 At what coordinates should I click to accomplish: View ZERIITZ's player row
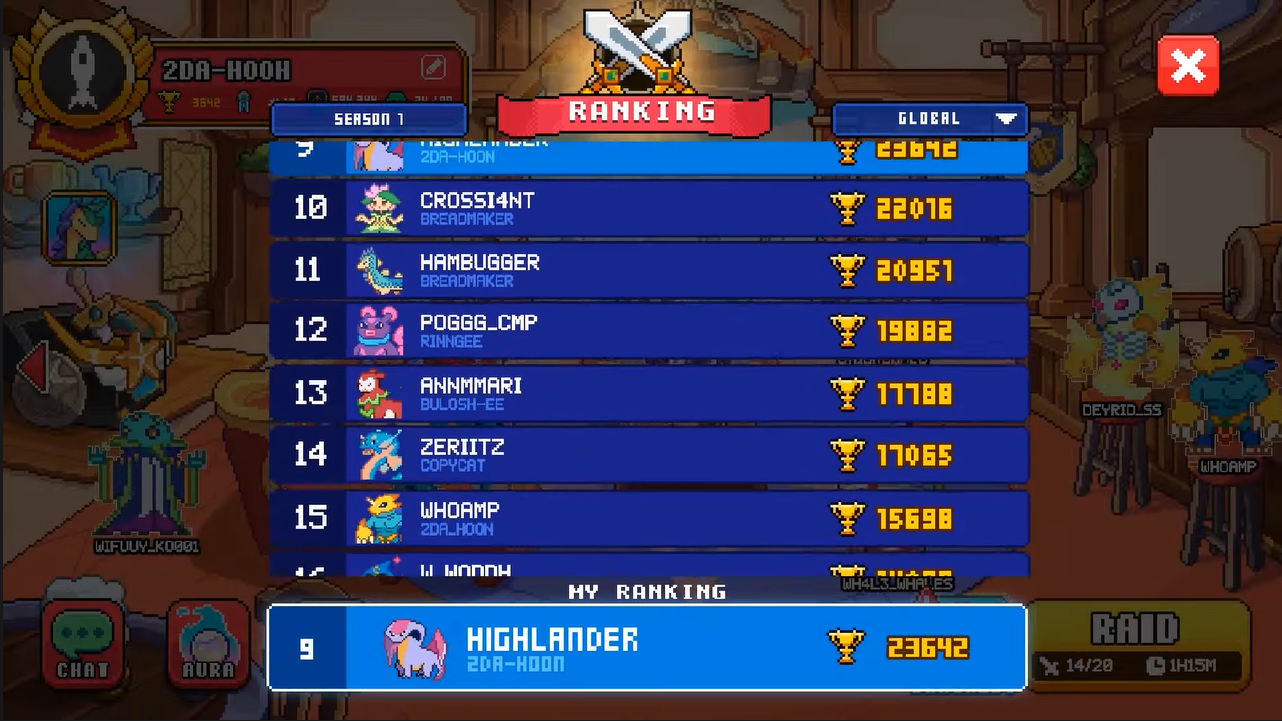coord(648,455)
